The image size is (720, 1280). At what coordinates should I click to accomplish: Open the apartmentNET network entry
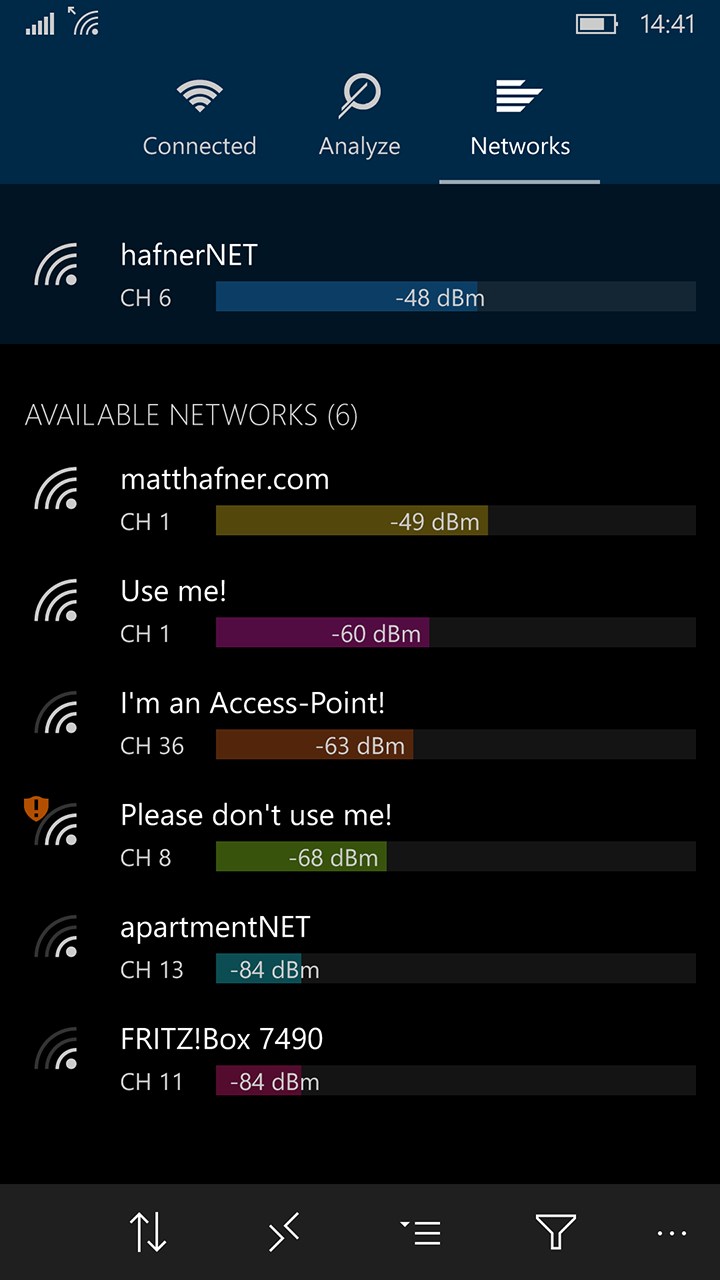(360, 946)
